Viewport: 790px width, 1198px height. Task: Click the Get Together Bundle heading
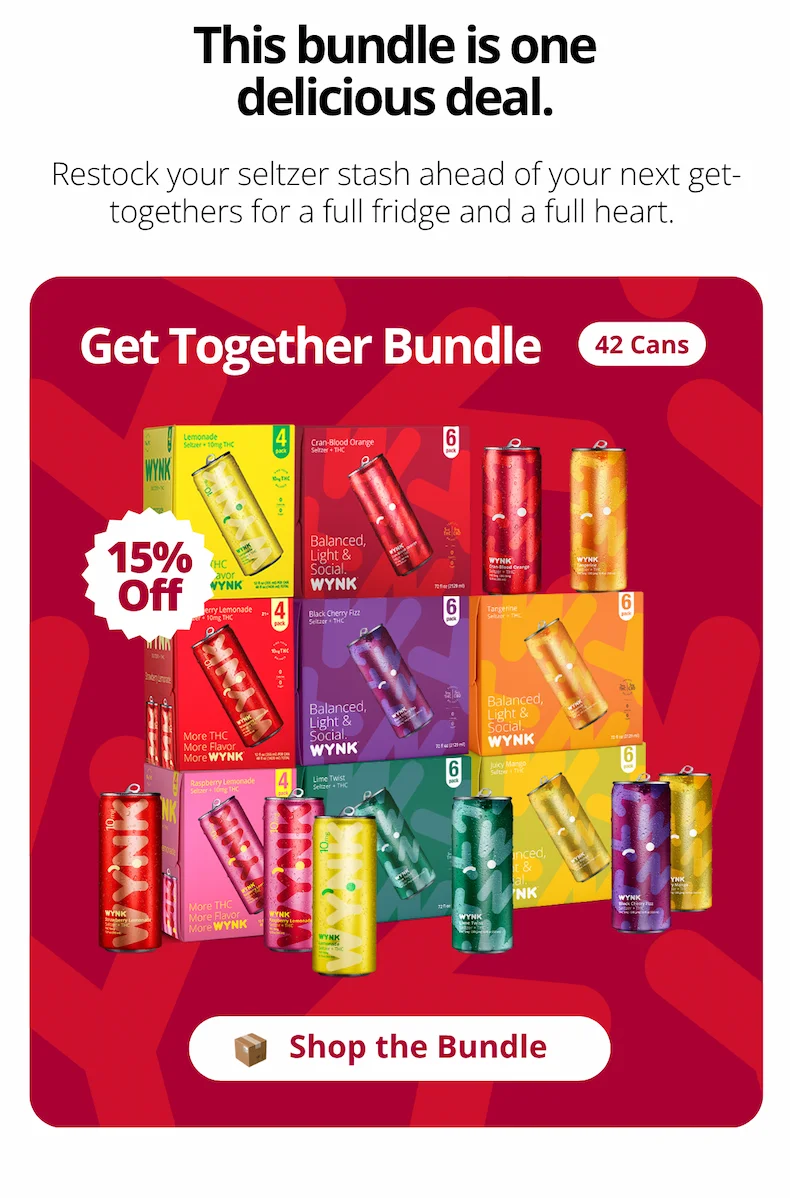pyautogui.click(x=310, y=347)
